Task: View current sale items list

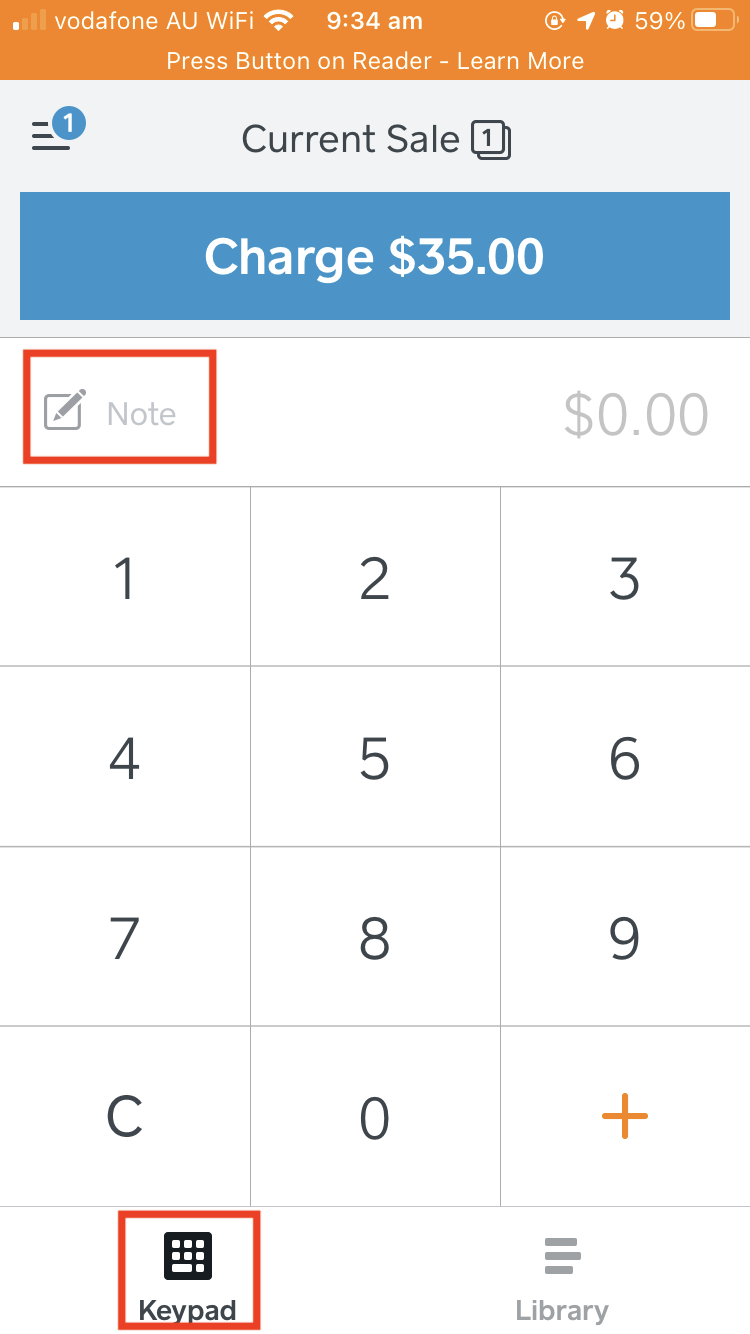Action: pos(376,139)
